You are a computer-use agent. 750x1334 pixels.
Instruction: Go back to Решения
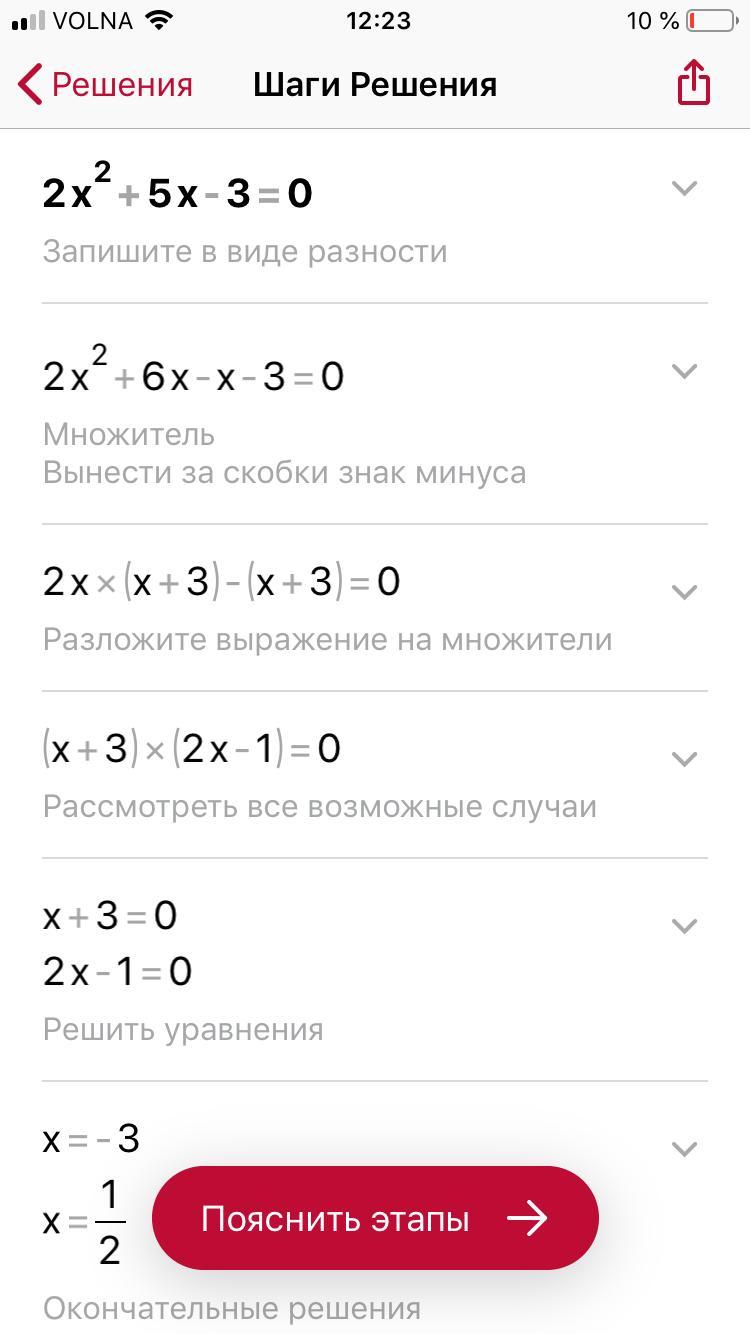105,85
